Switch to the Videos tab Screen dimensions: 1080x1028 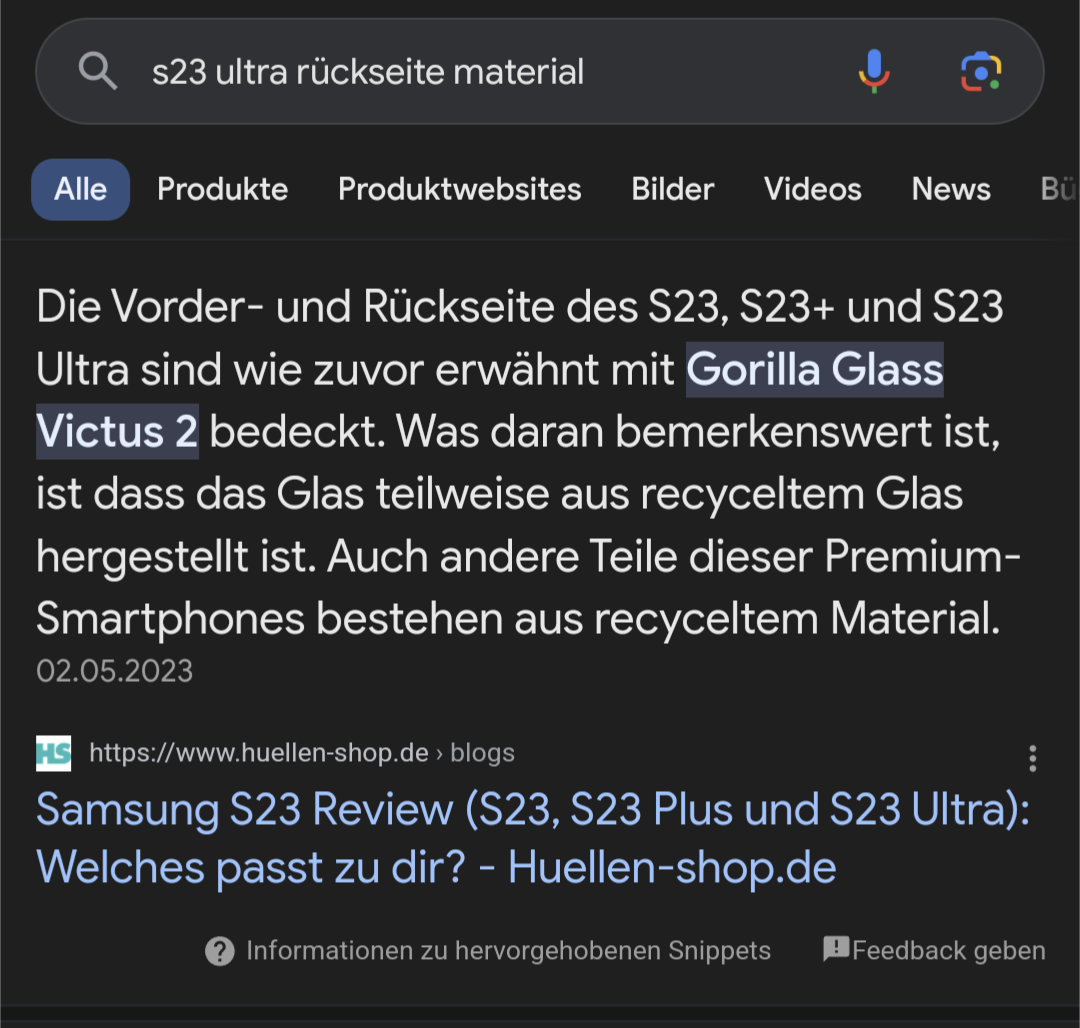[812, 189]
